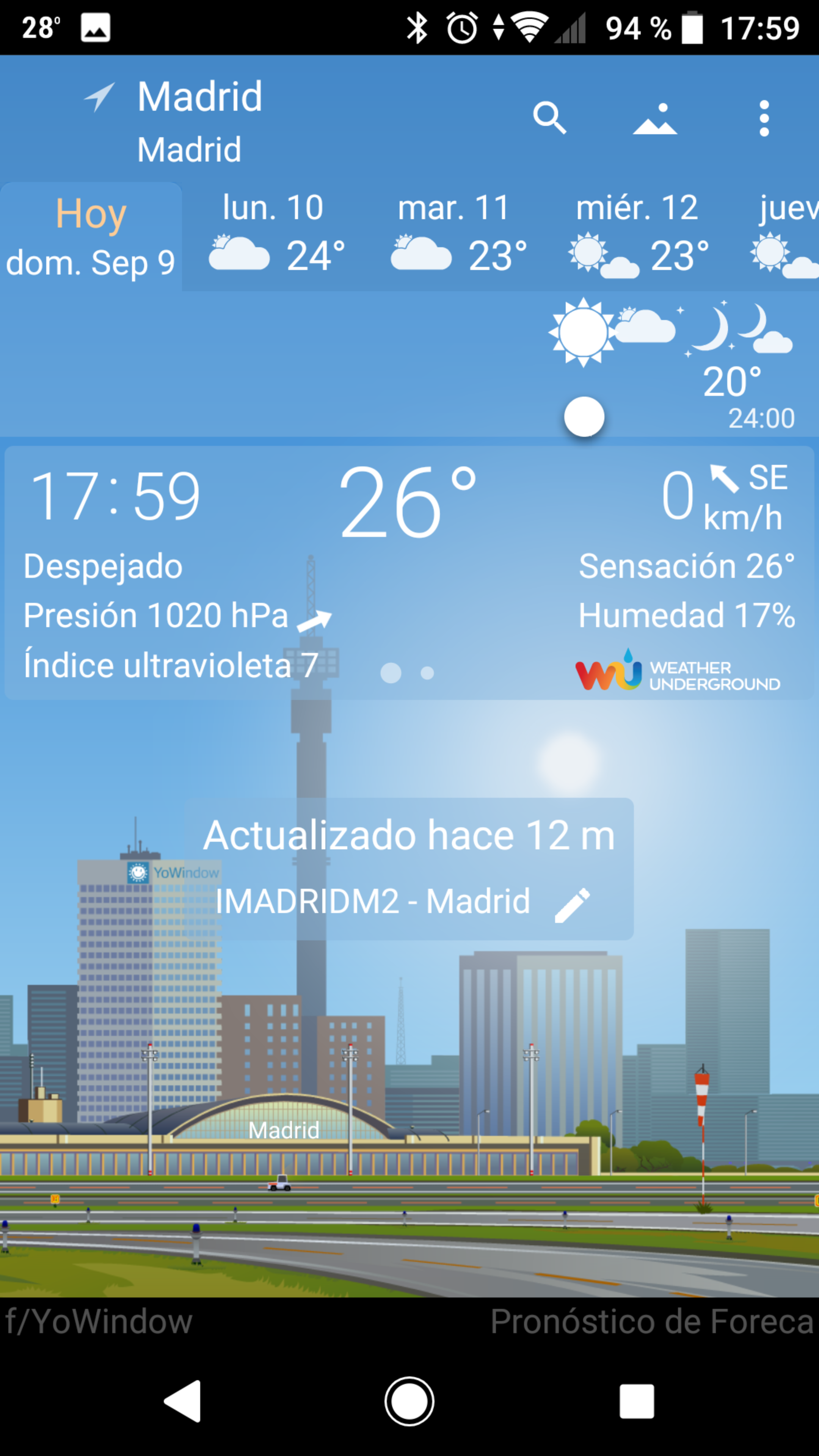Open the location search icon
This screenshot has height=1456, width=819.
[x=549, y=118]
